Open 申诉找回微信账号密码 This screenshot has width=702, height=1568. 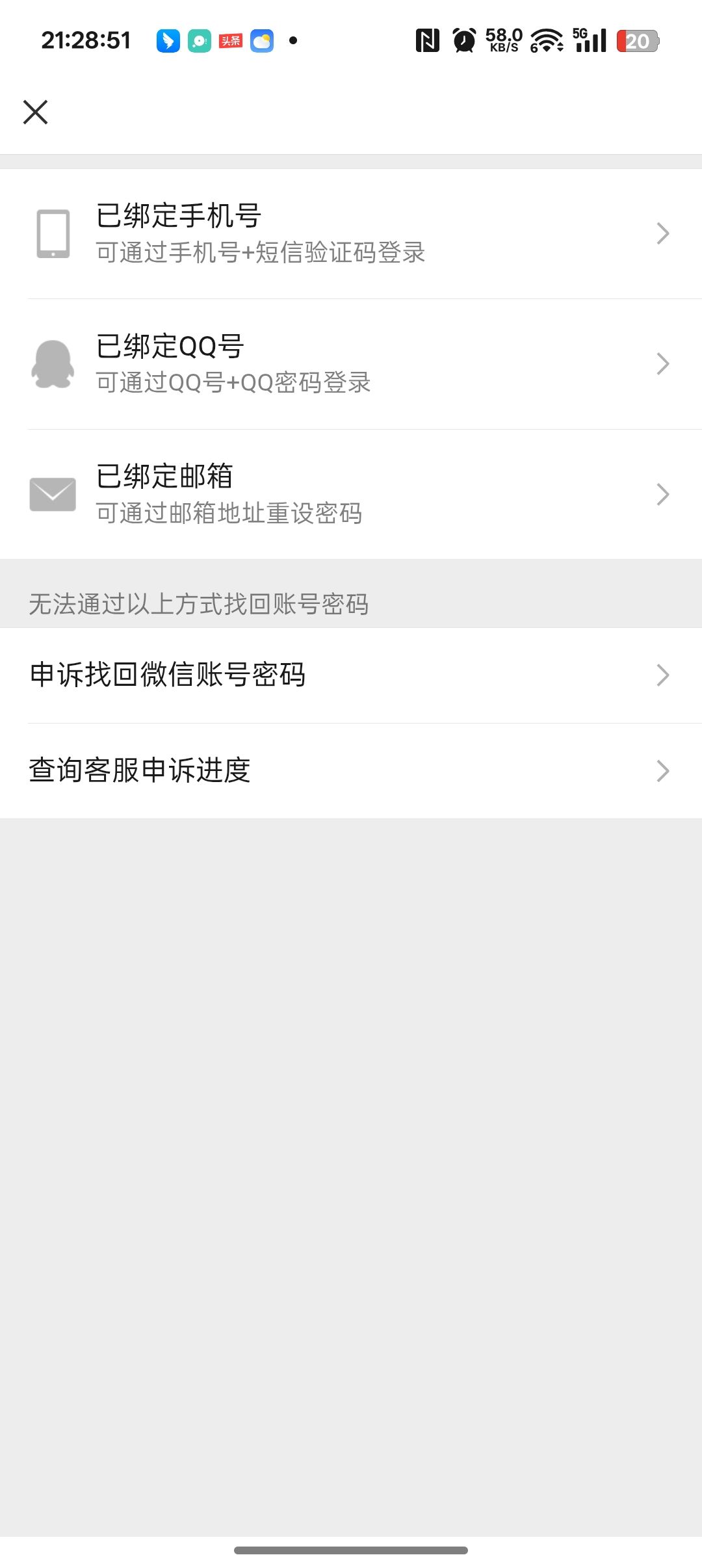(x=351, y=675)
